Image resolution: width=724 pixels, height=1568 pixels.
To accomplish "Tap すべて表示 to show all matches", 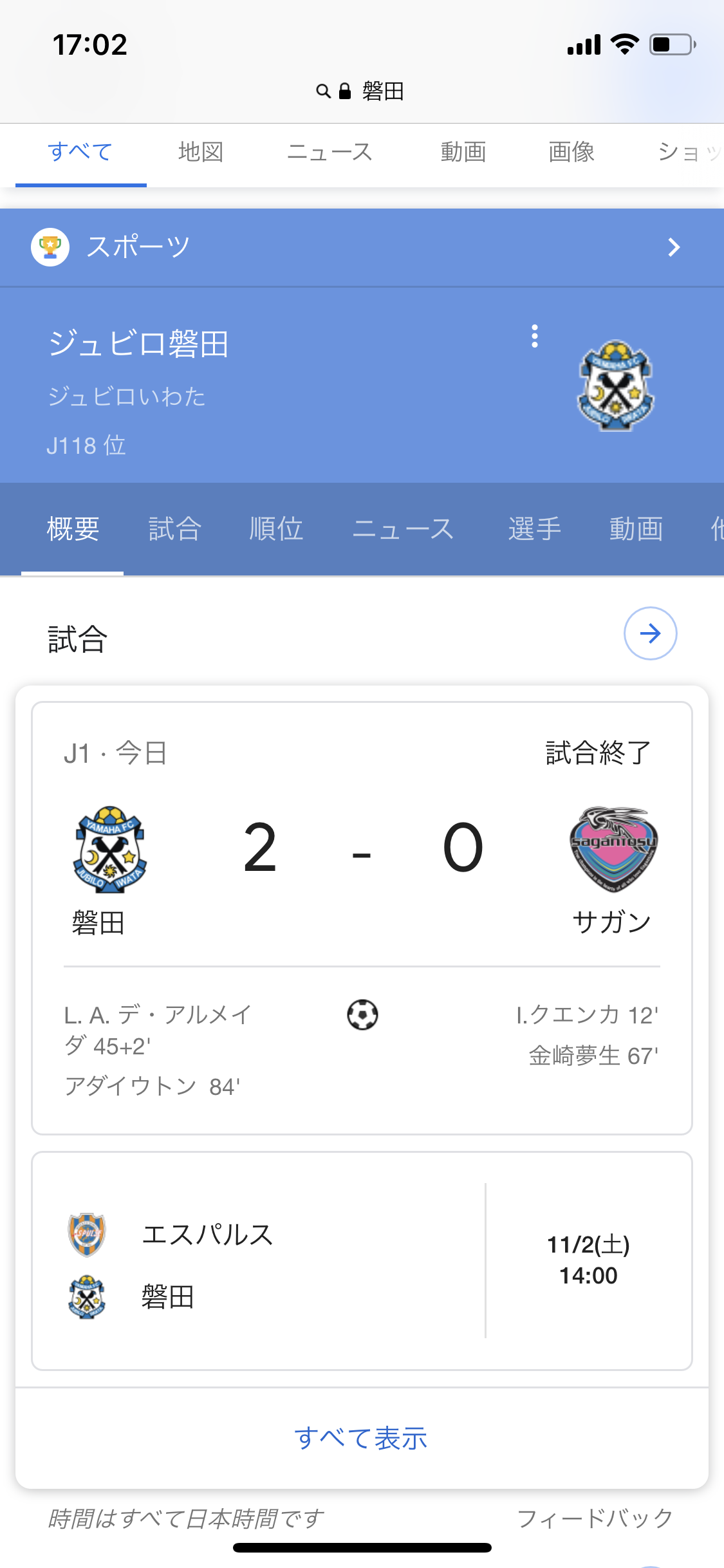I will coord(361,1438).
